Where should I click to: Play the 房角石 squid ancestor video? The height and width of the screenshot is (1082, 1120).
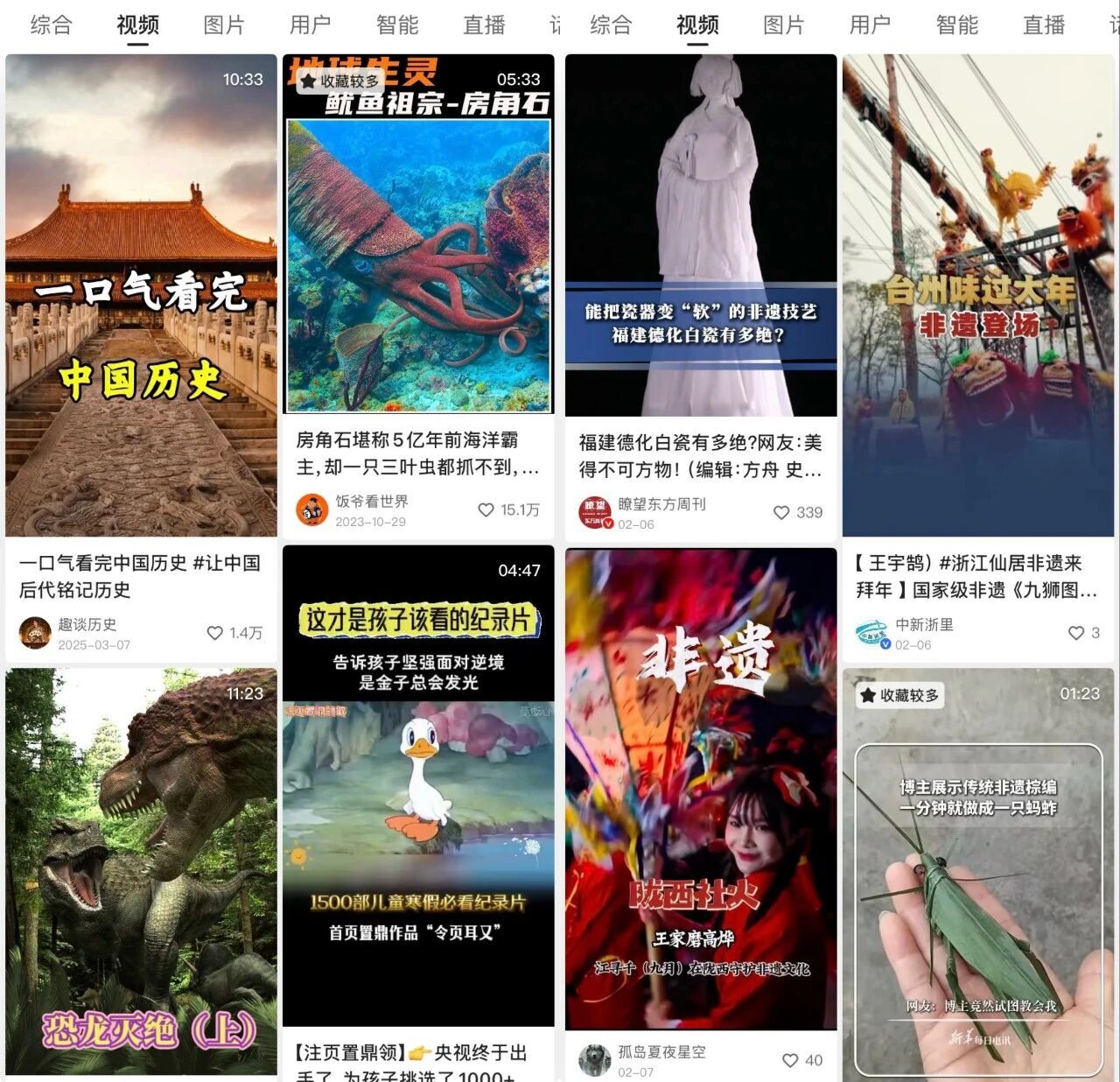418,234
